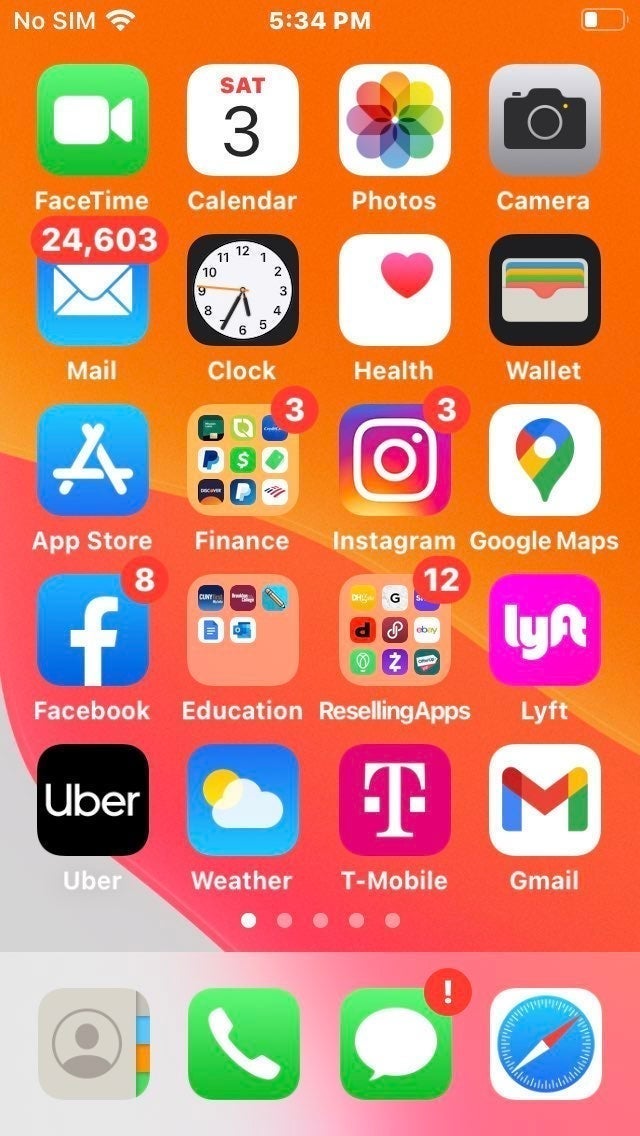640x1136 pixels.
Task: Open Google Maps
Action: tap(545, 460)
